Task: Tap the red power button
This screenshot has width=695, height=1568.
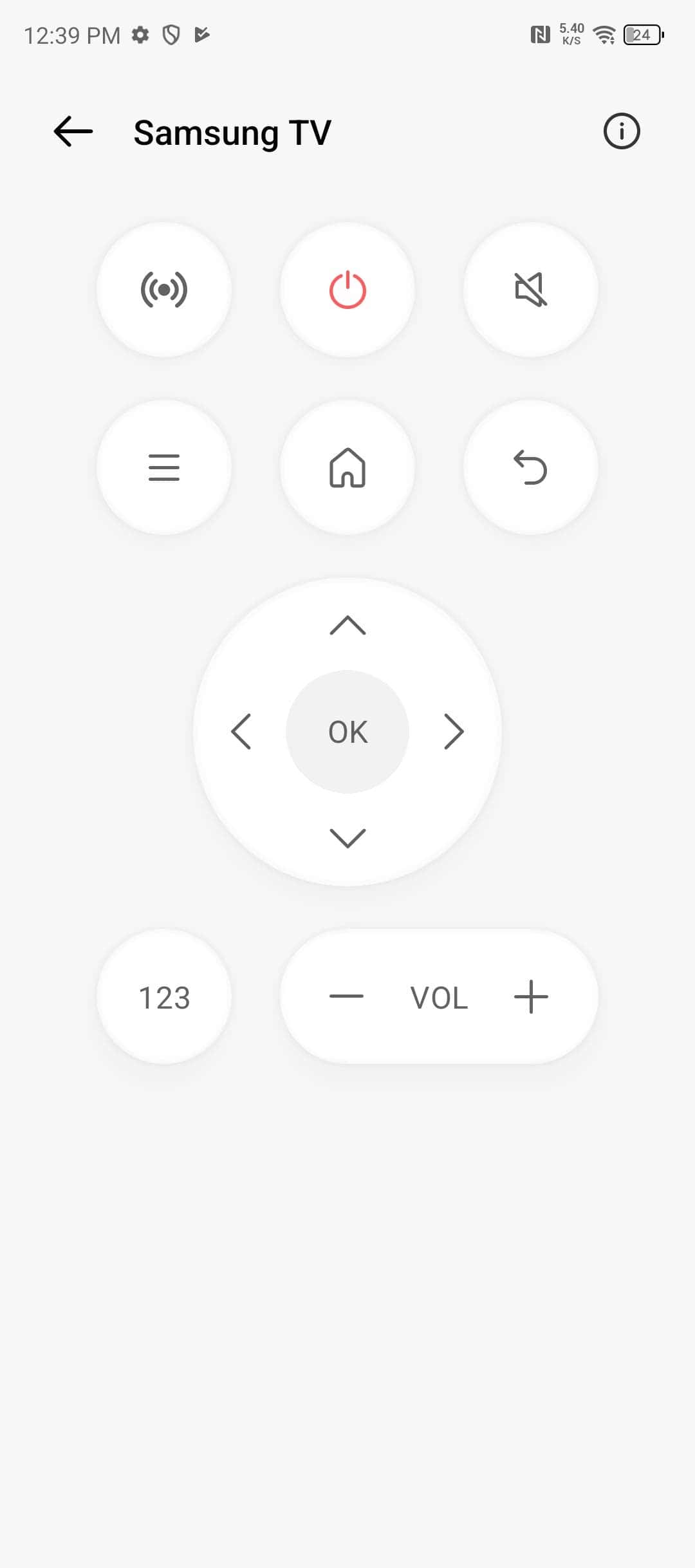Action: point(347,290)
